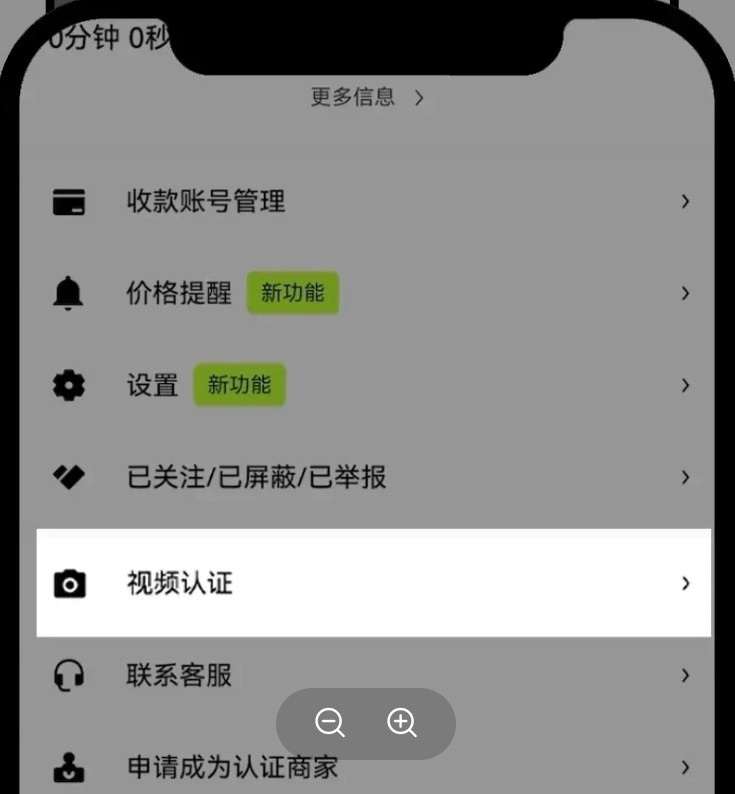Tap the 新功能 badge beside 价格提醒
The height and width of the screenshot is (794, 735).
(293, 293)
